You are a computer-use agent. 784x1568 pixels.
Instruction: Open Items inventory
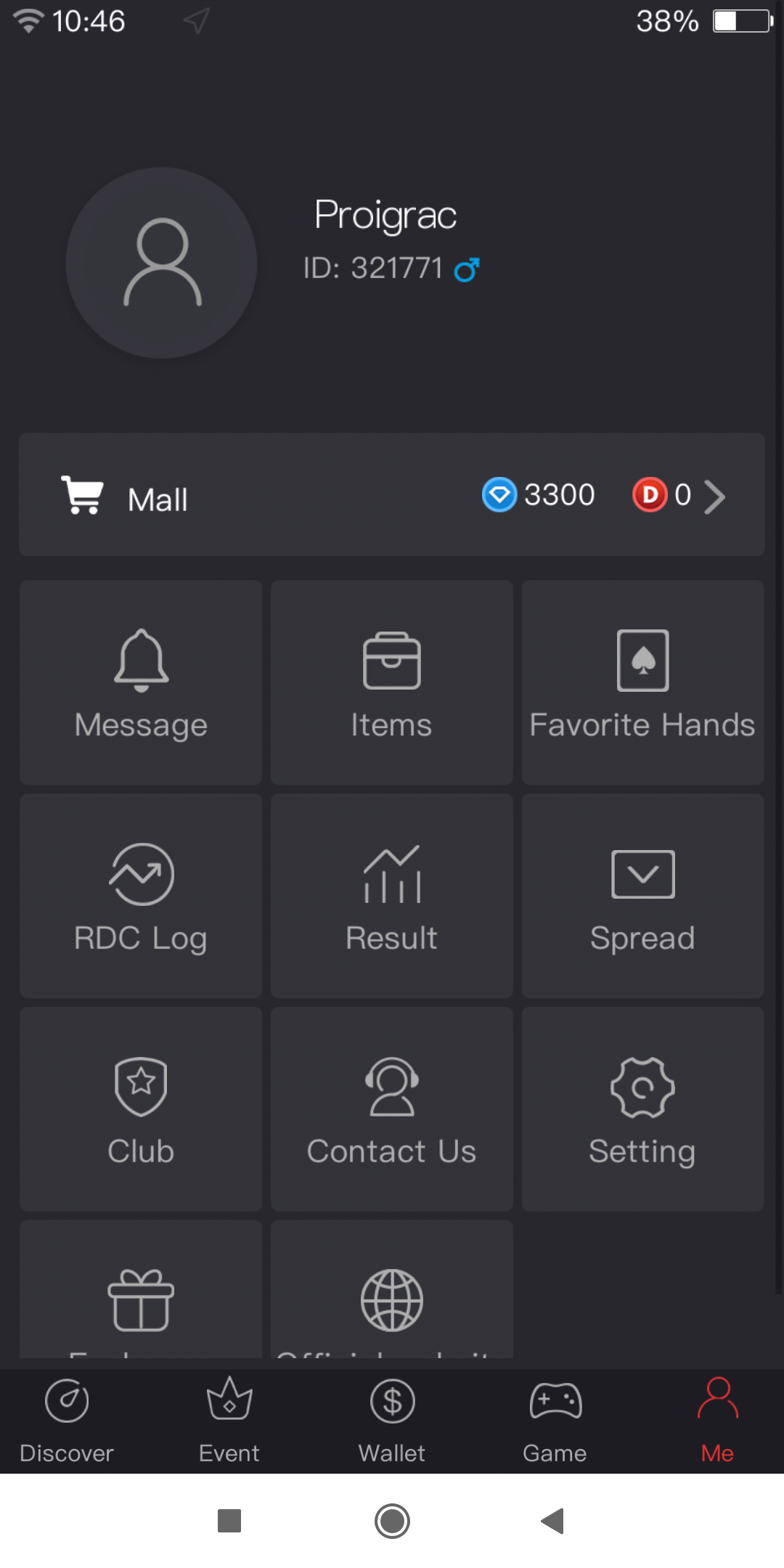tap(392, 682)
